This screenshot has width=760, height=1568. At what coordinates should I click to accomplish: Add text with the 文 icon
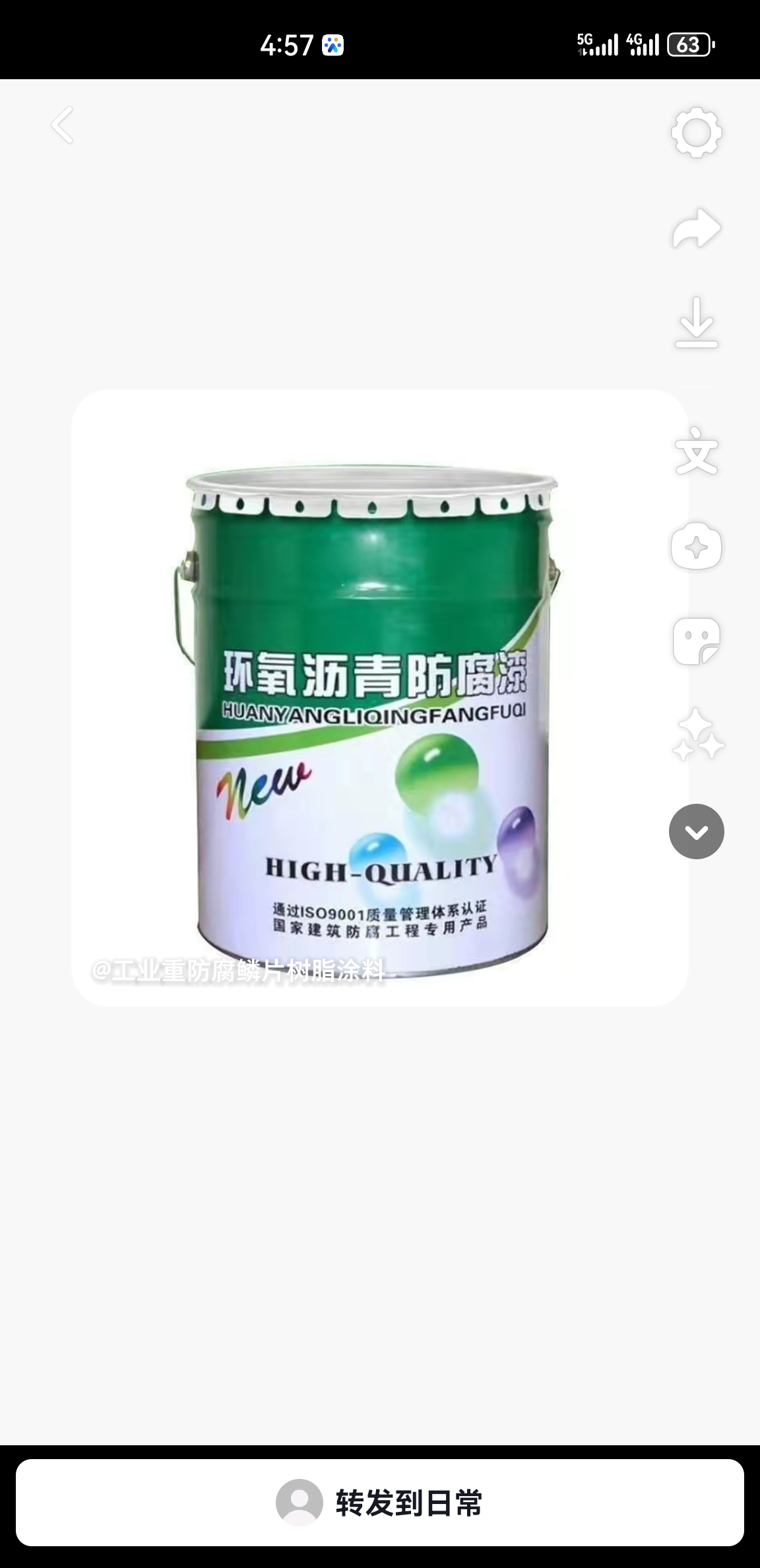[696, 451]
